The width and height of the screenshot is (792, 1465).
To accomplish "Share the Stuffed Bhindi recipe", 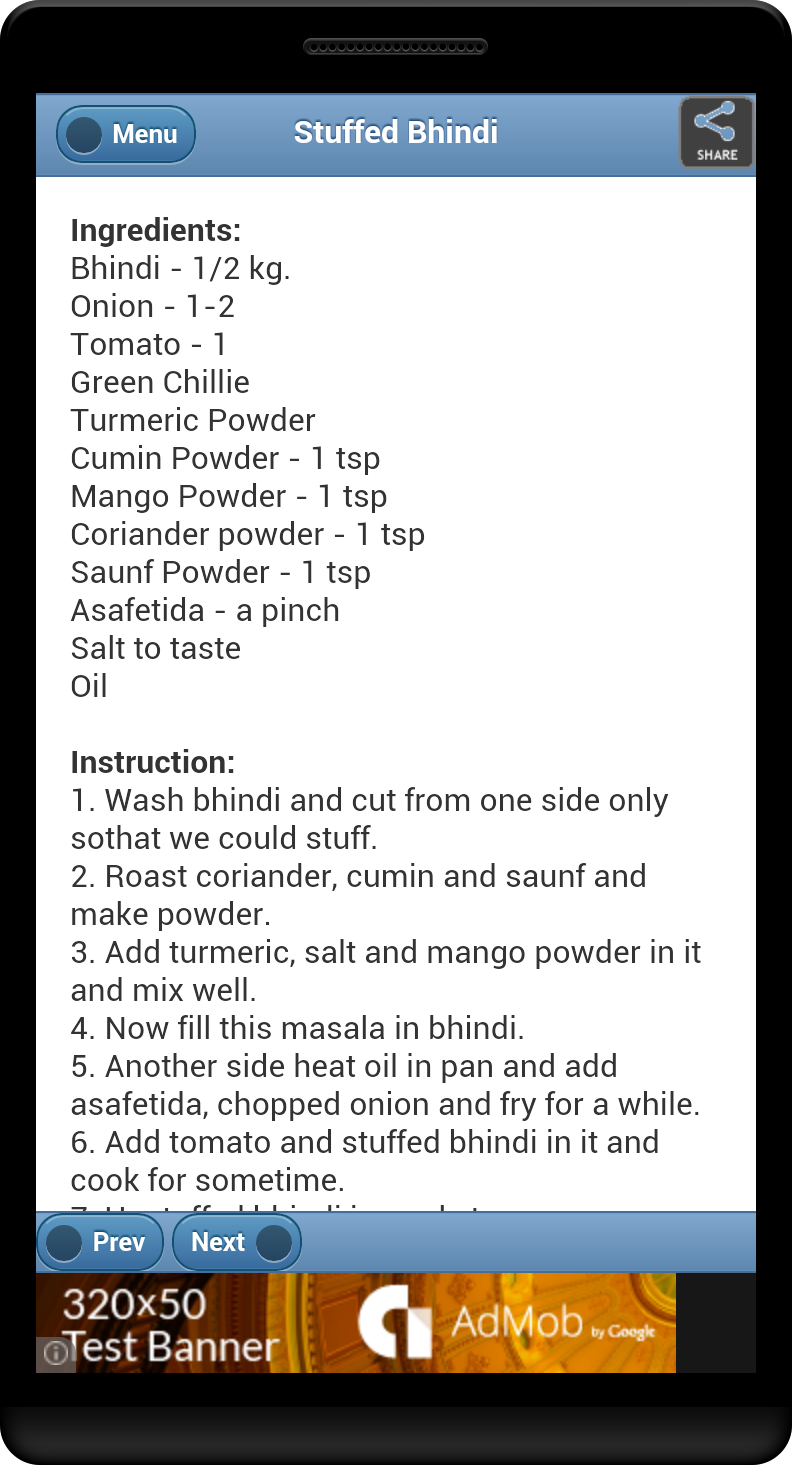I will point(716,132).
